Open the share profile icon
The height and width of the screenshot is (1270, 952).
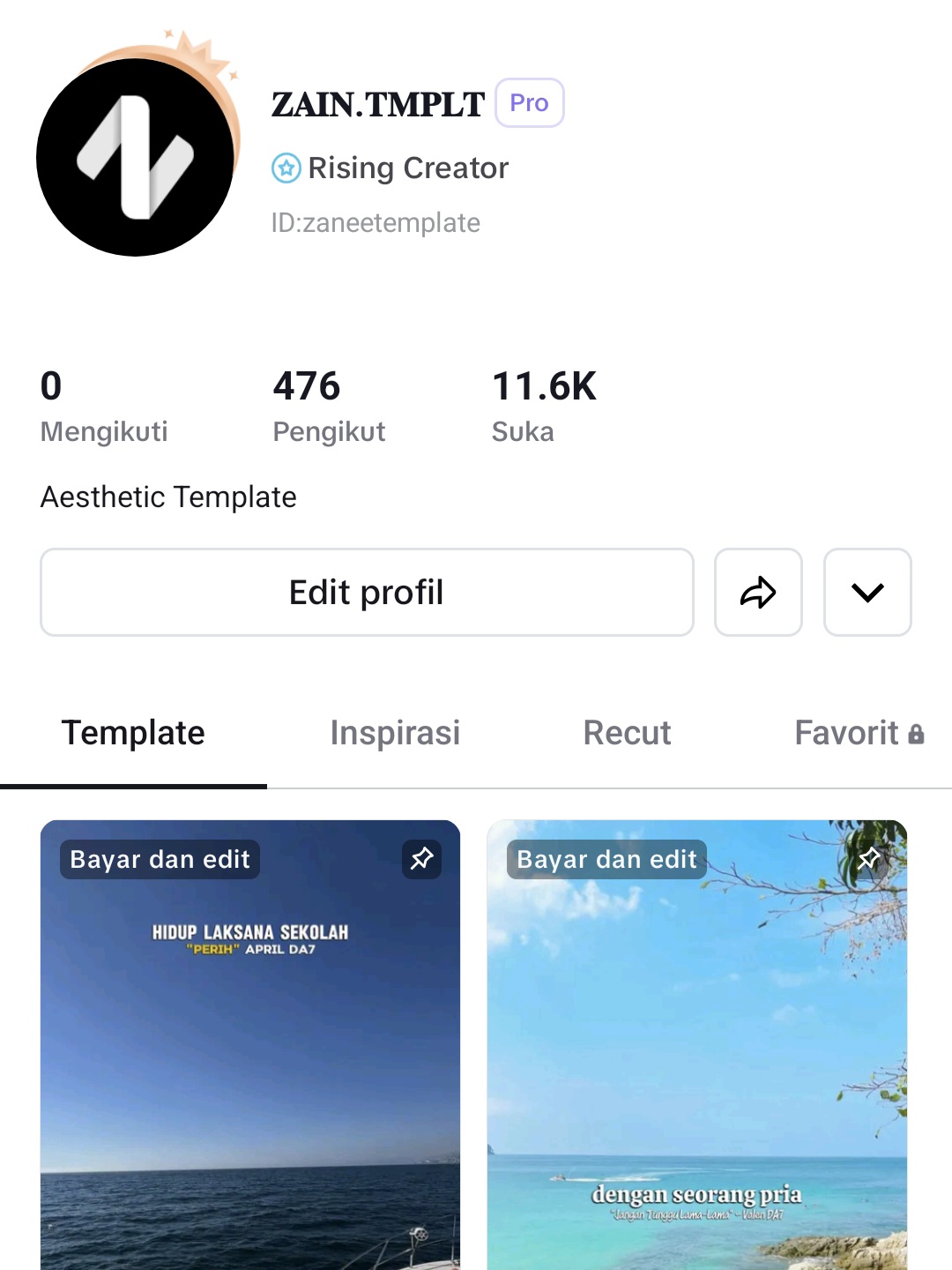[758, 592]
